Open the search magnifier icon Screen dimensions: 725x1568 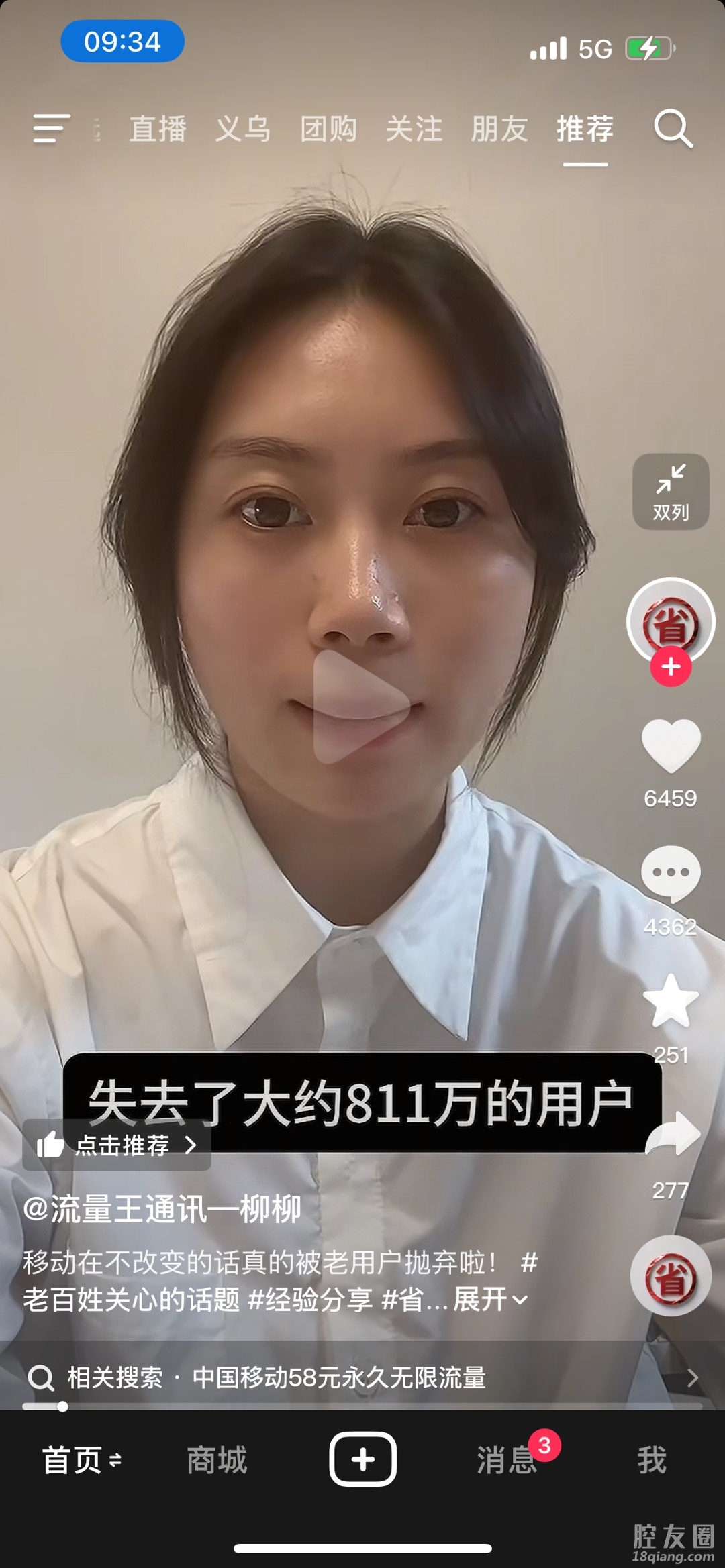tap(673, 128)
